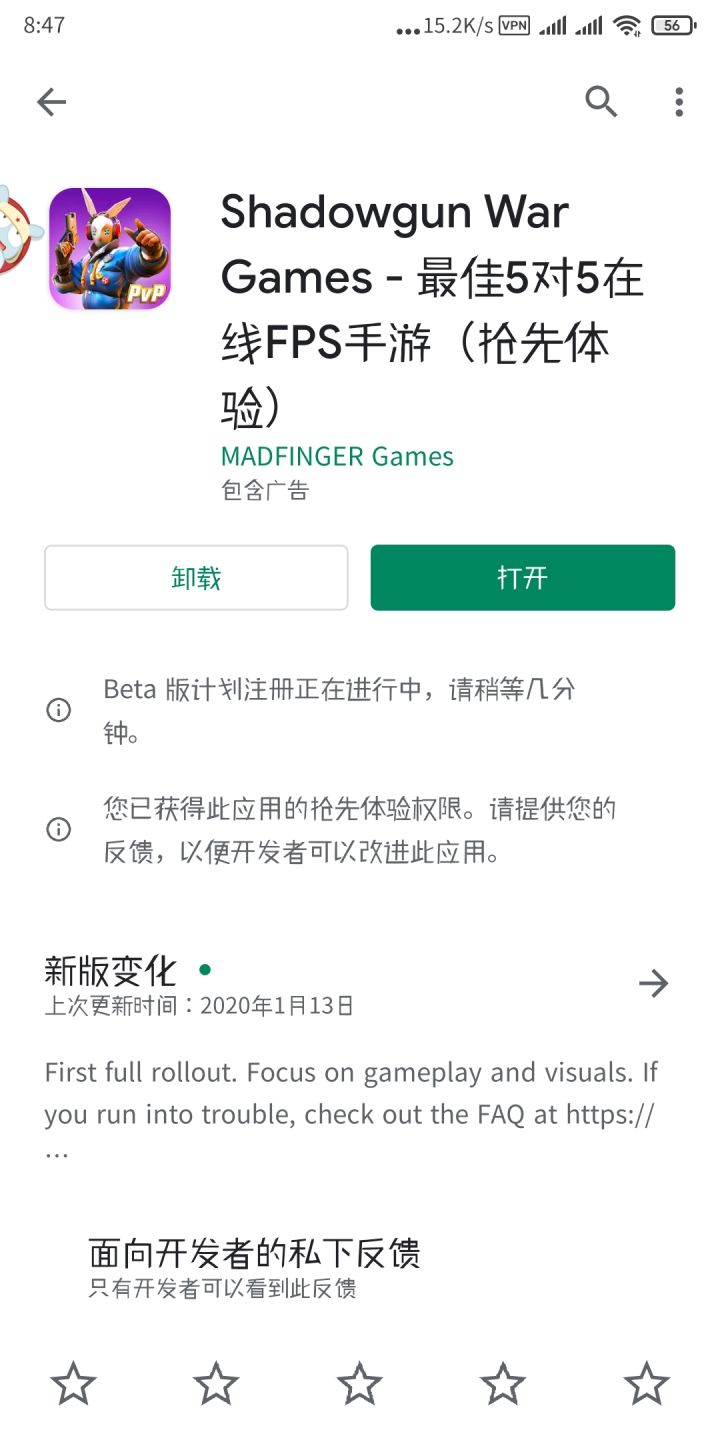Open the search magnifier icon
Image resolution: width=720 pixels, height=1440 pixels.
click(601, 101)
